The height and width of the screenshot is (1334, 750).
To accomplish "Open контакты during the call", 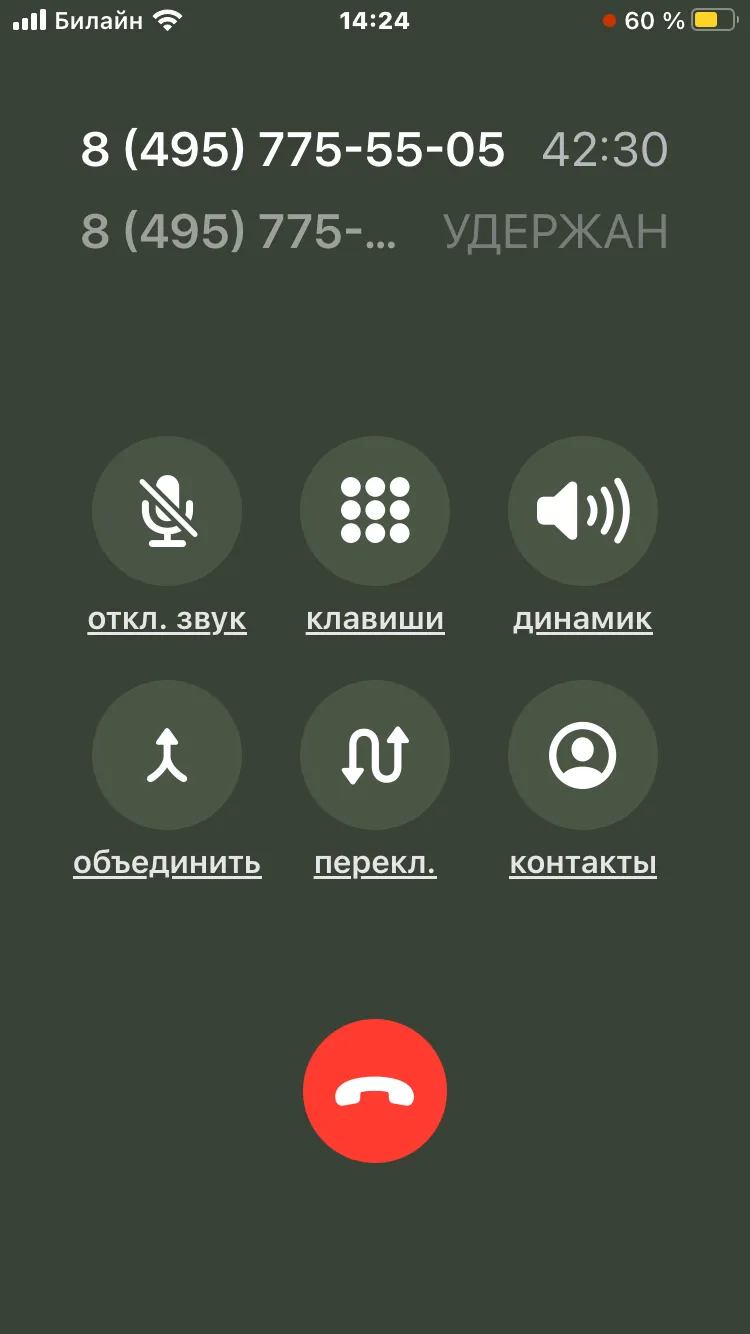I will [583, 755].
